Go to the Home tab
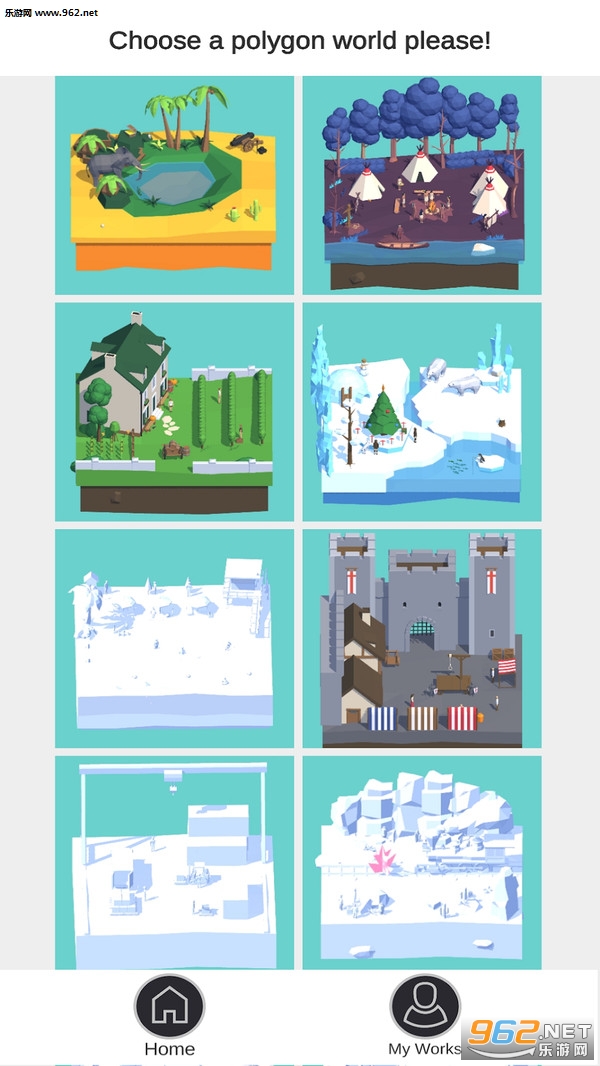This screenshot has width=600, height=1066. pyautogui.click(x=169, y=1014)
